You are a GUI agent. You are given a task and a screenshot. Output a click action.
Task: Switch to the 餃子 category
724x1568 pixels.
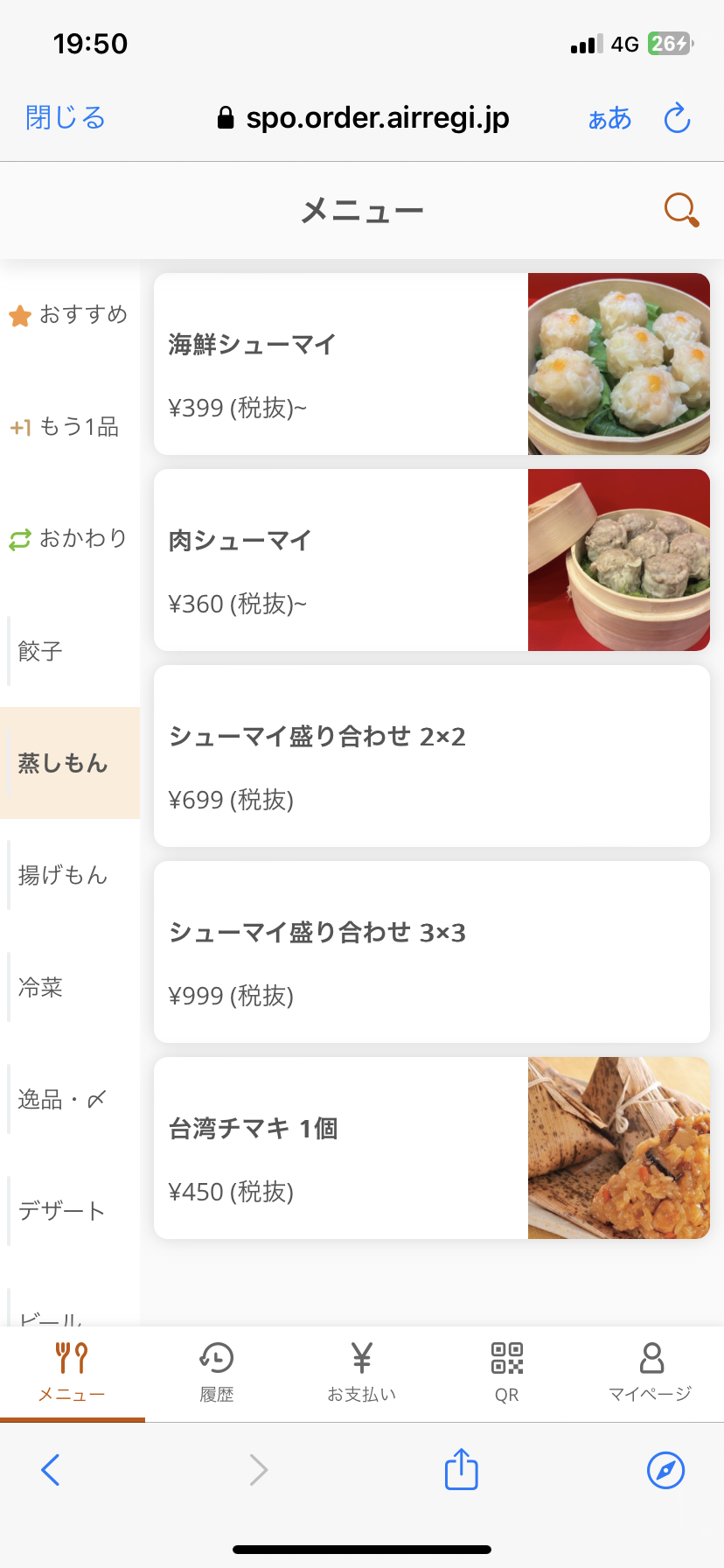click(70, 651)
